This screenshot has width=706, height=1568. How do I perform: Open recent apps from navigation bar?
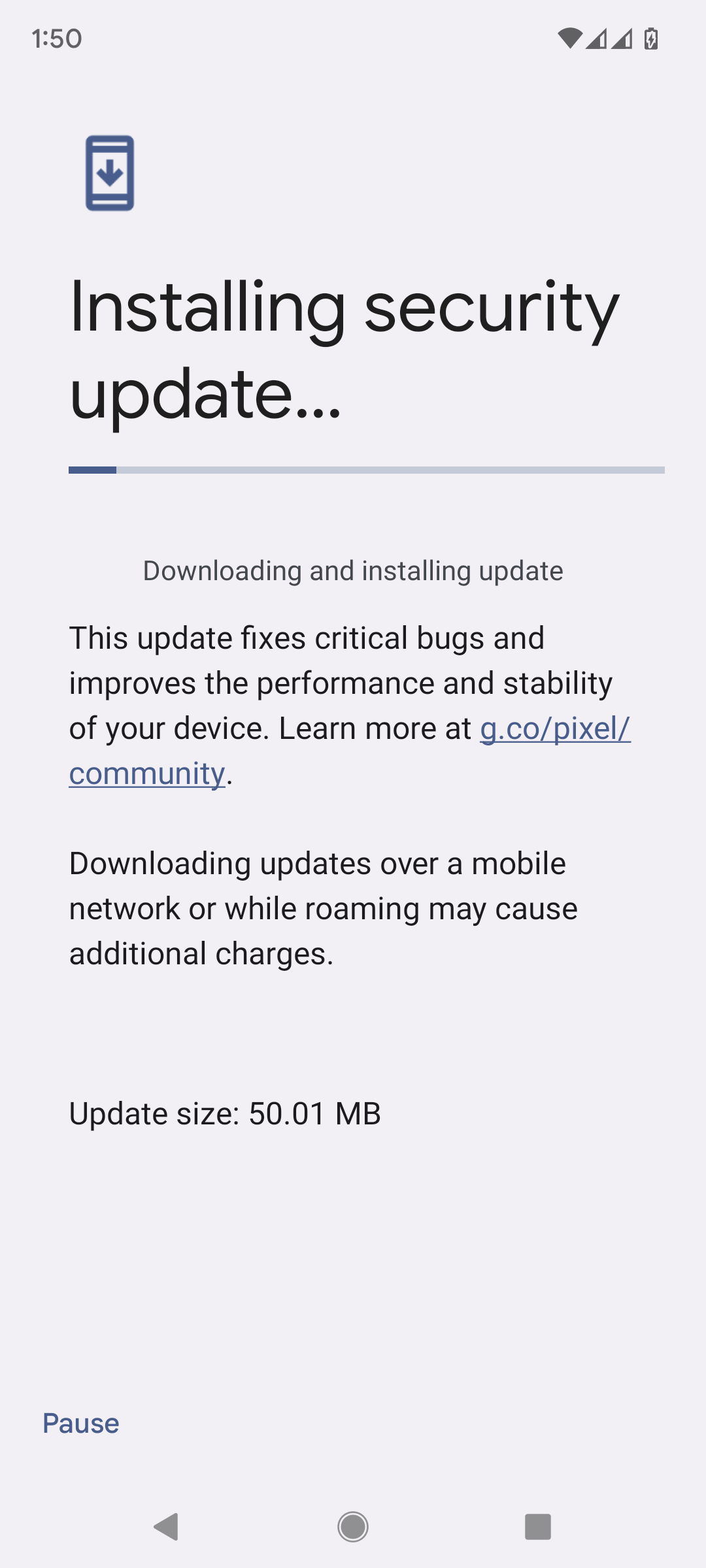point(538,1527)
